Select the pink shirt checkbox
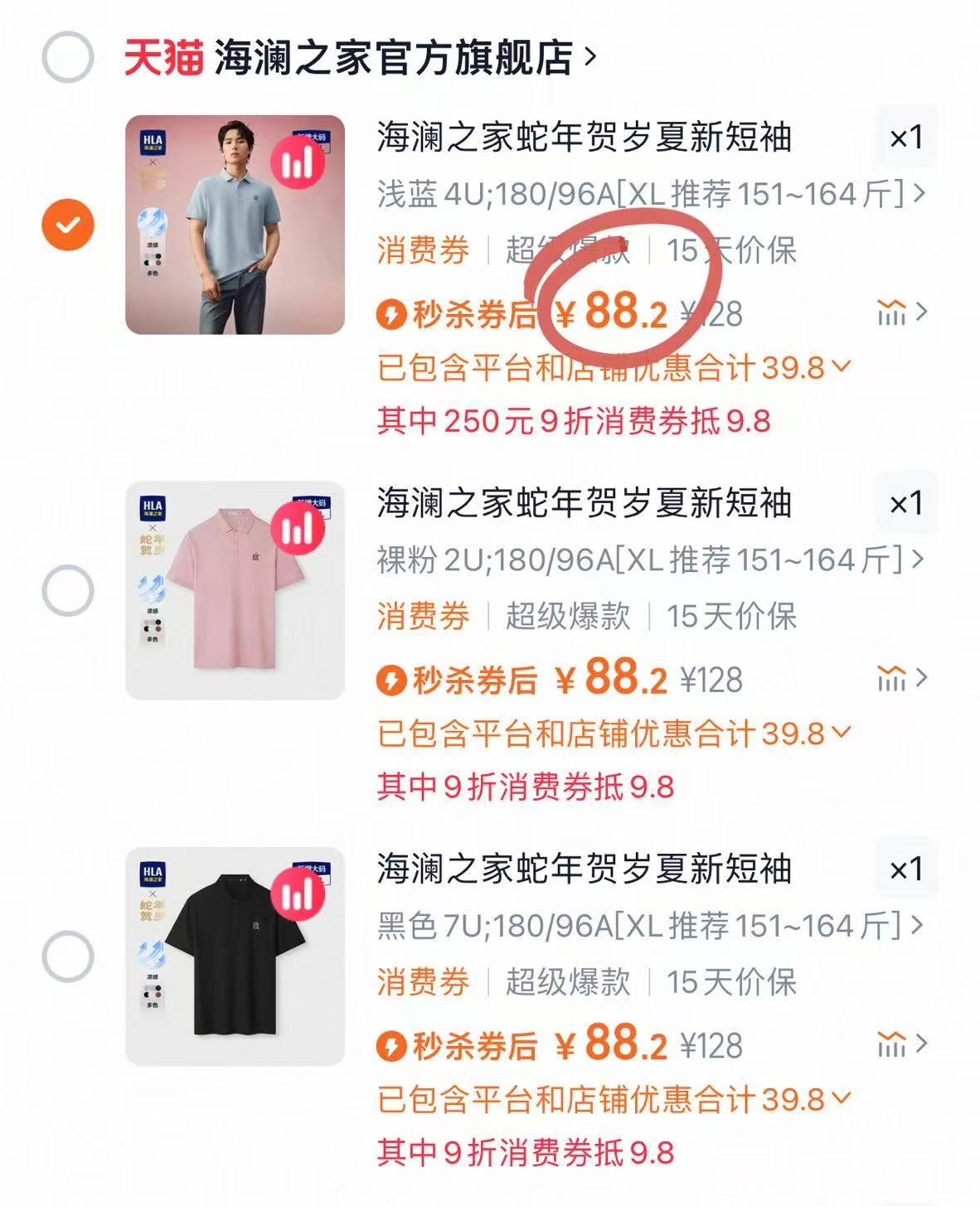This screenshot has height=1206, width=980. click(67, 591)
